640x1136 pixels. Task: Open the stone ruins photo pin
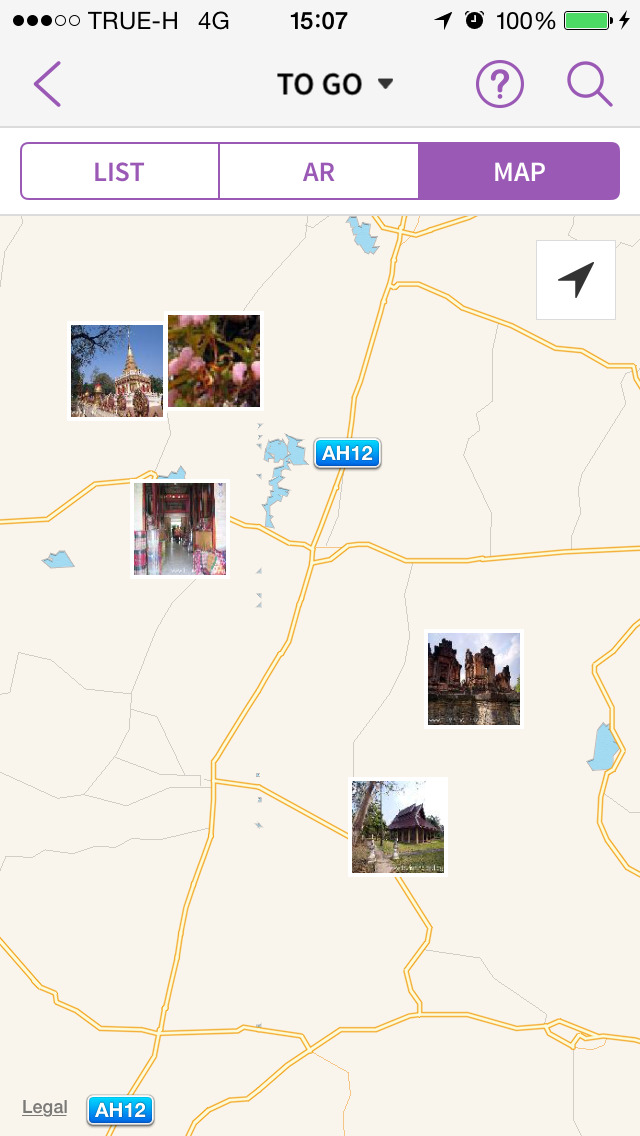(474, 679)
